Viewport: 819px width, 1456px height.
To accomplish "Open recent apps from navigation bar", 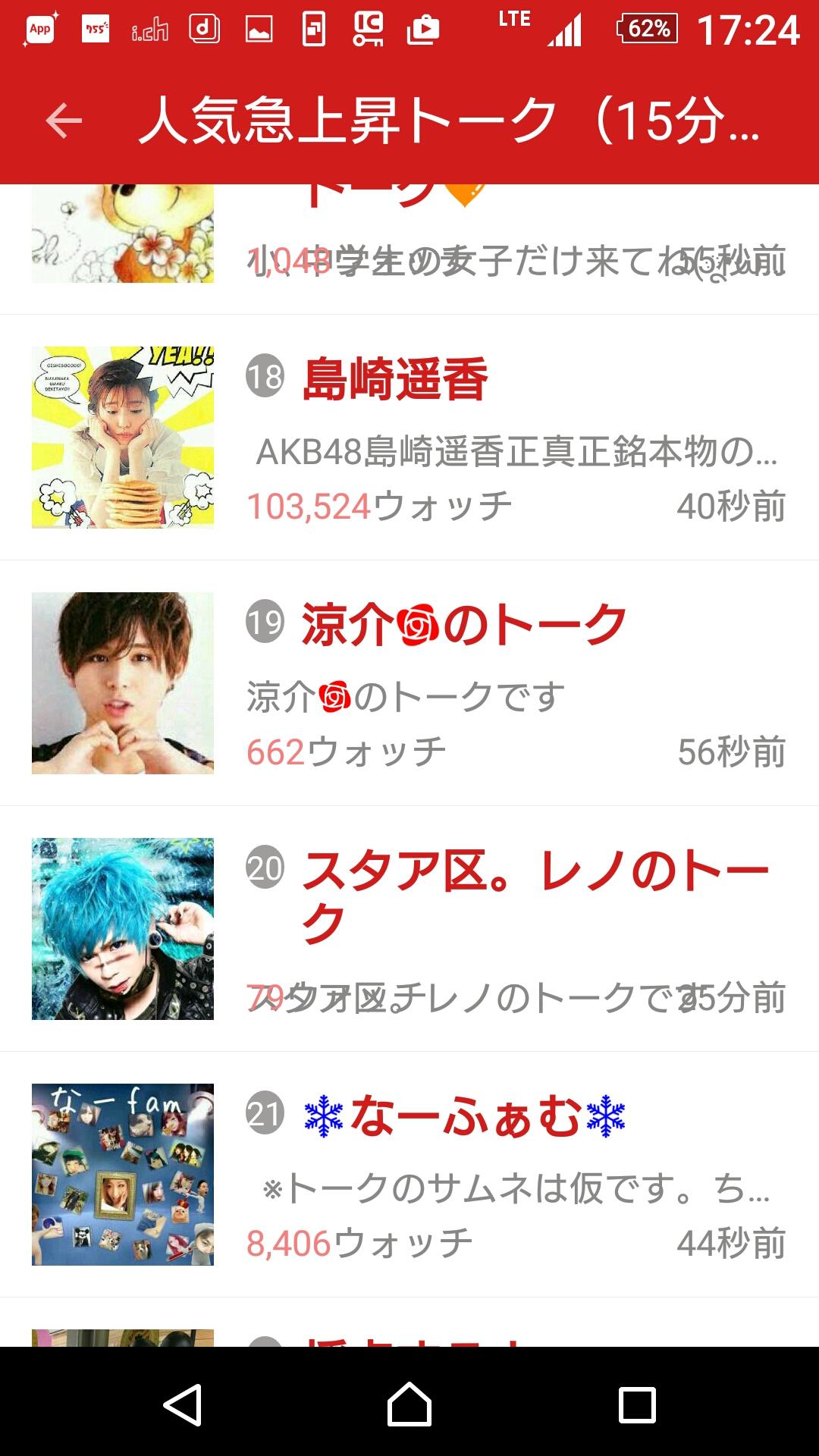I will [637, 1404].
